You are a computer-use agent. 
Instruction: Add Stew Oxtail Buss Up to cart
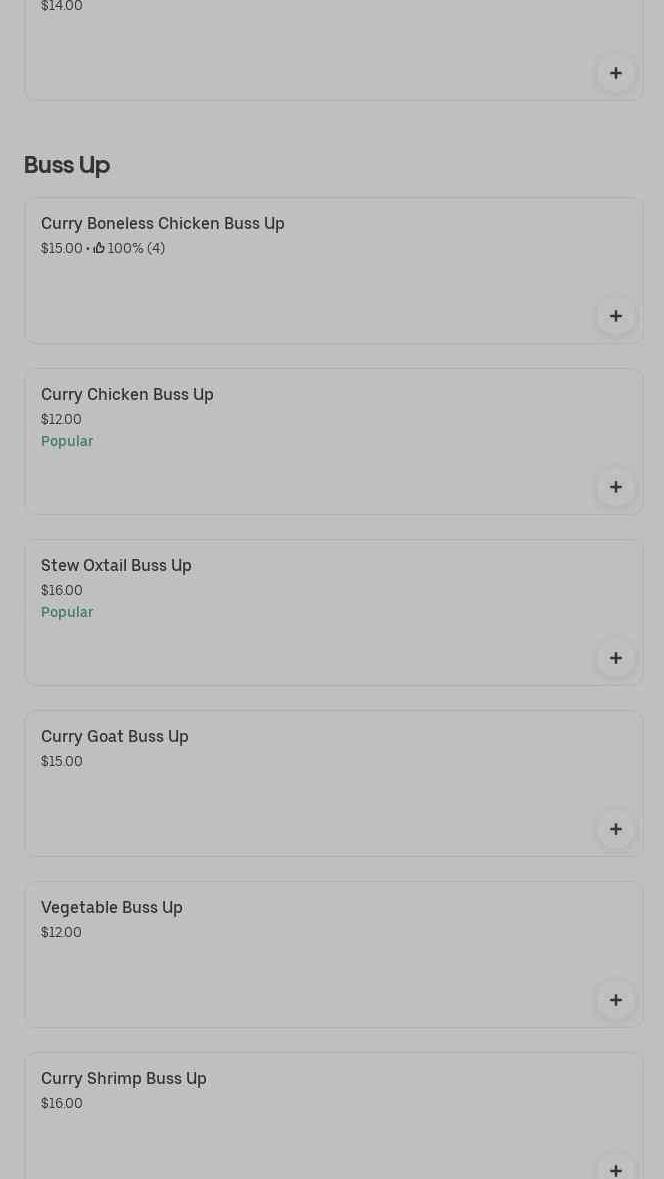point(616,658)
